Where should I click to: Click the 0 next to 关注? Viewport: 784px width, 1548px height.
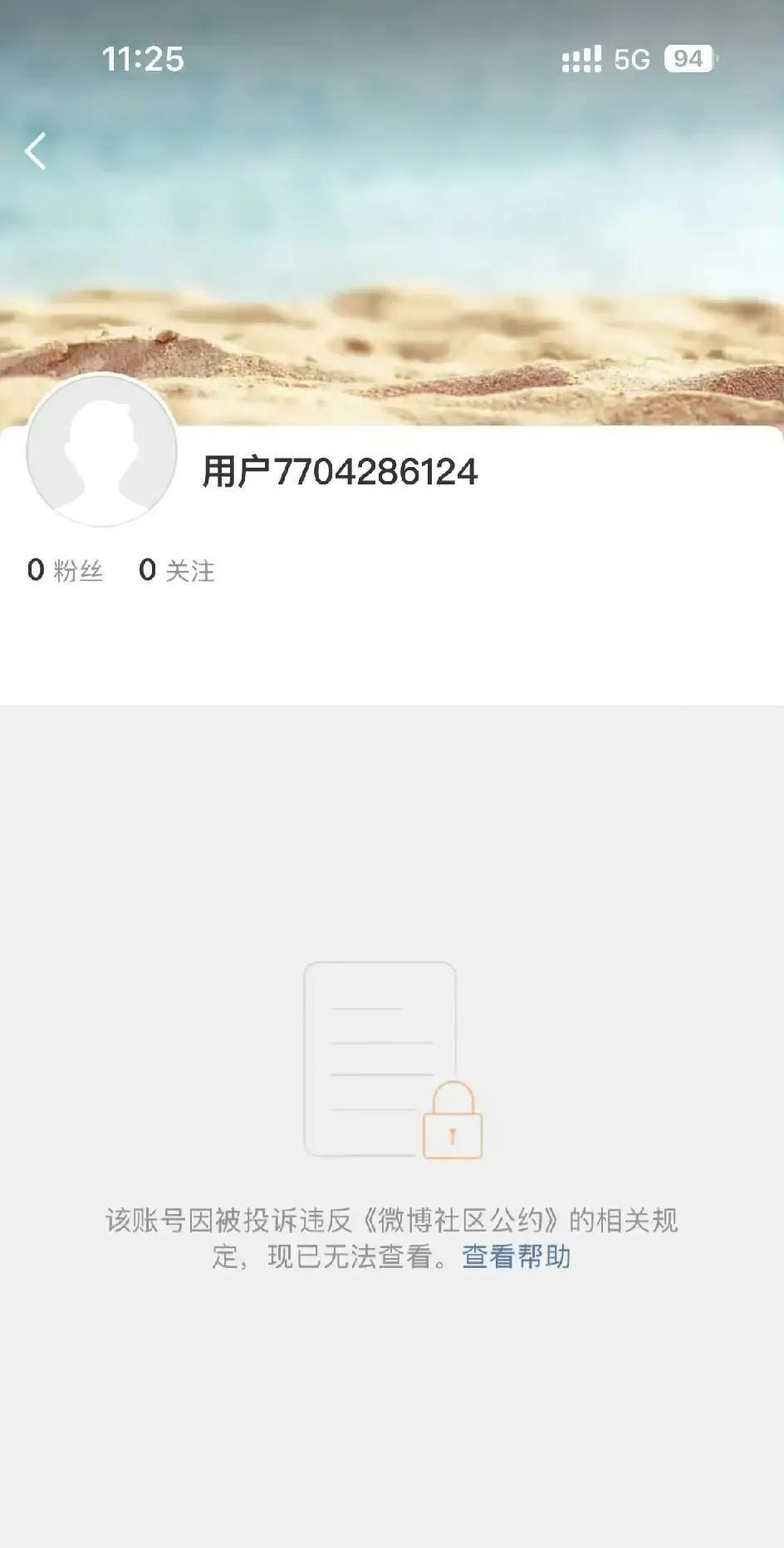point(145,569)
